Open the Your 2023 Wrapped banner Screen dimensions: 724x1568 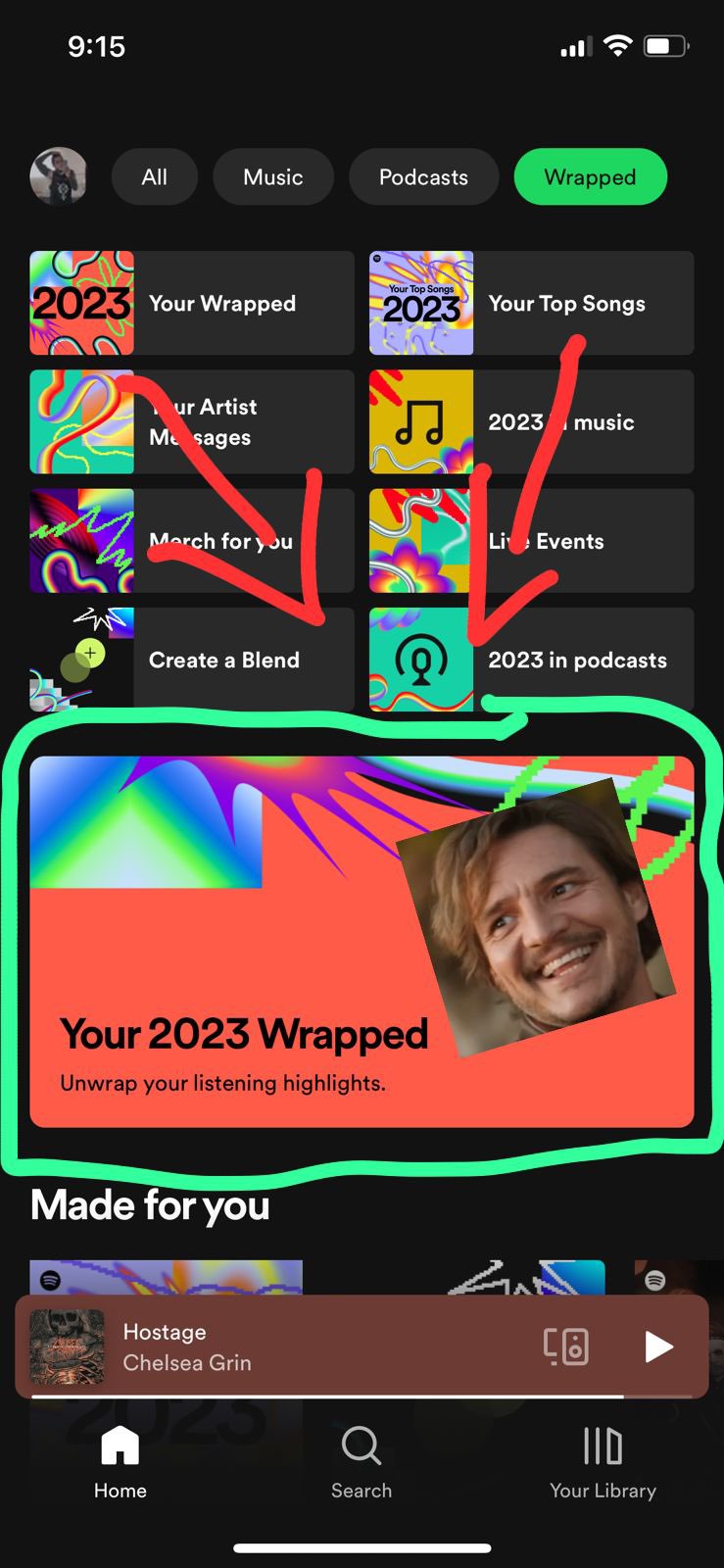click(x=362, y=941)
